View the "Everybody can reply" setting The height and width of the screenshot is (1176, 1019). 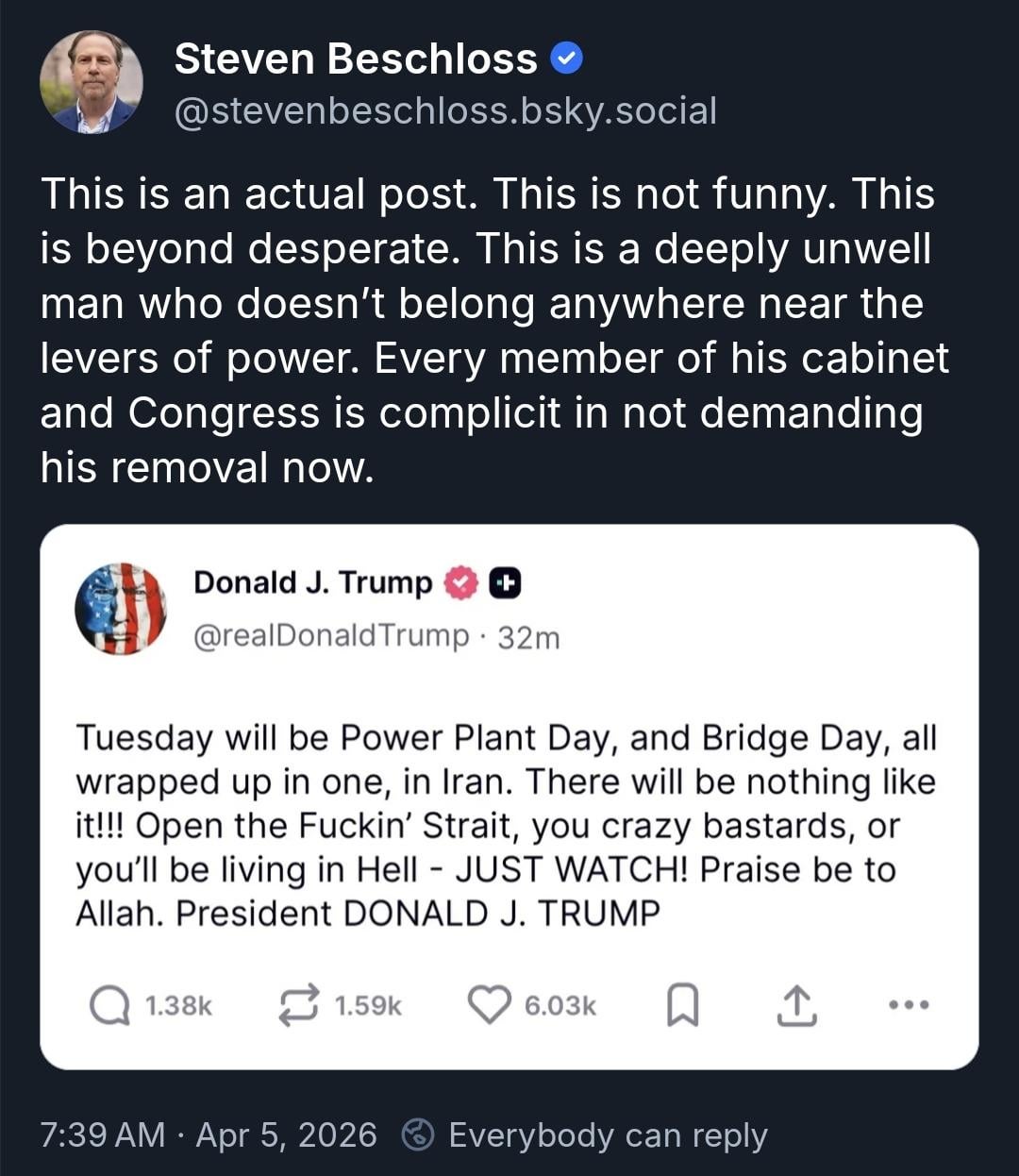[x=585, y=1134]
